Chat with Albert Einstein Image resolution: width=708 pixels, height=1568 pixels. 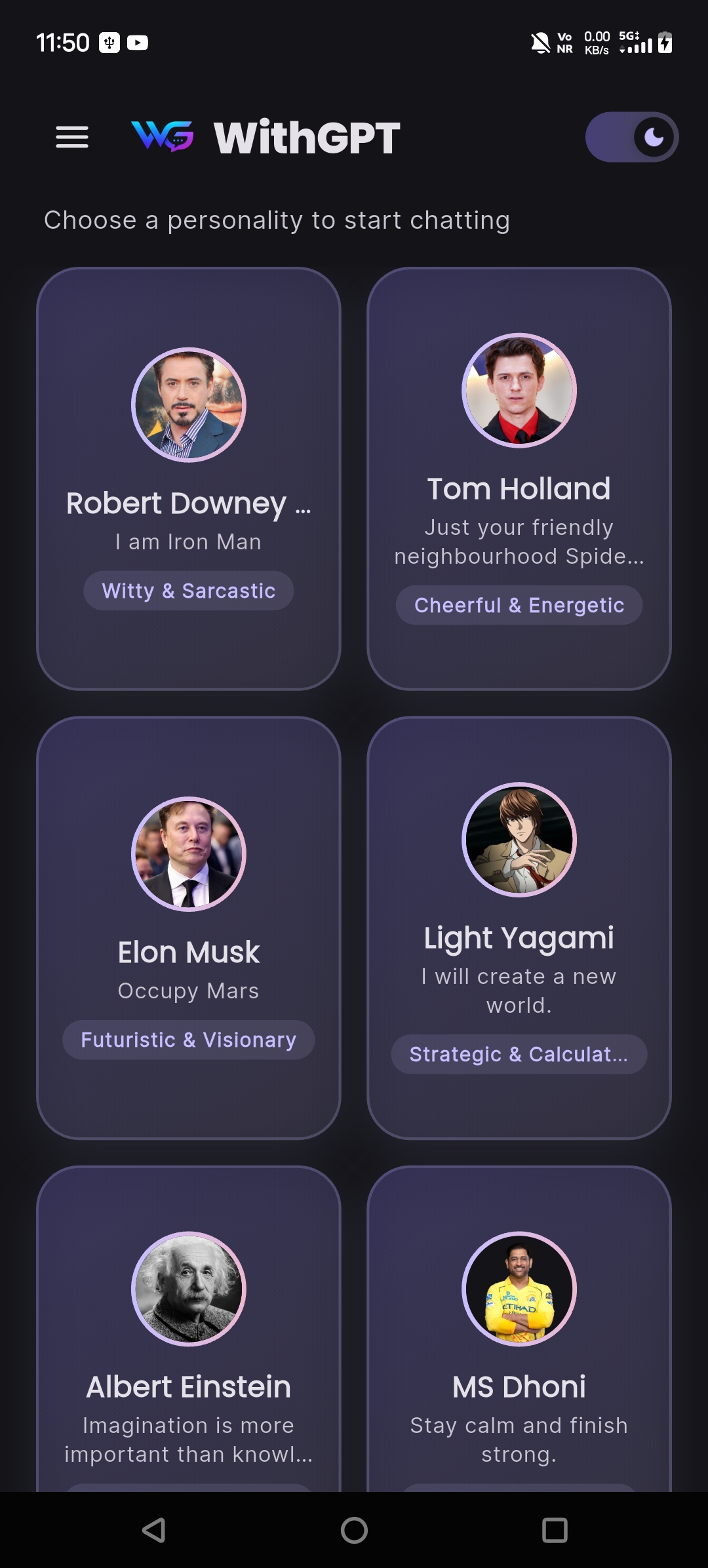[189, 1329]
